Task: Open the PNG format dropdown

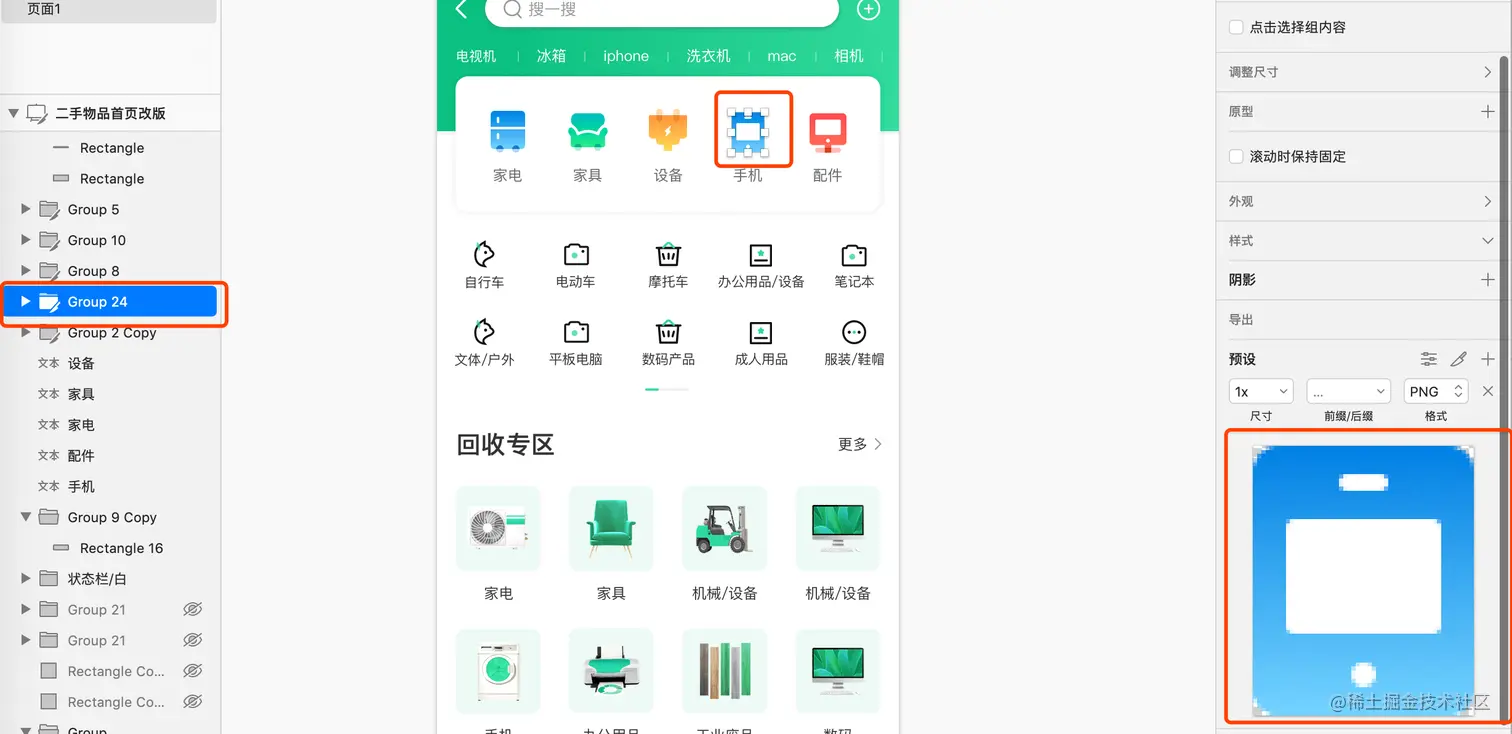Action: (1435, 392)
